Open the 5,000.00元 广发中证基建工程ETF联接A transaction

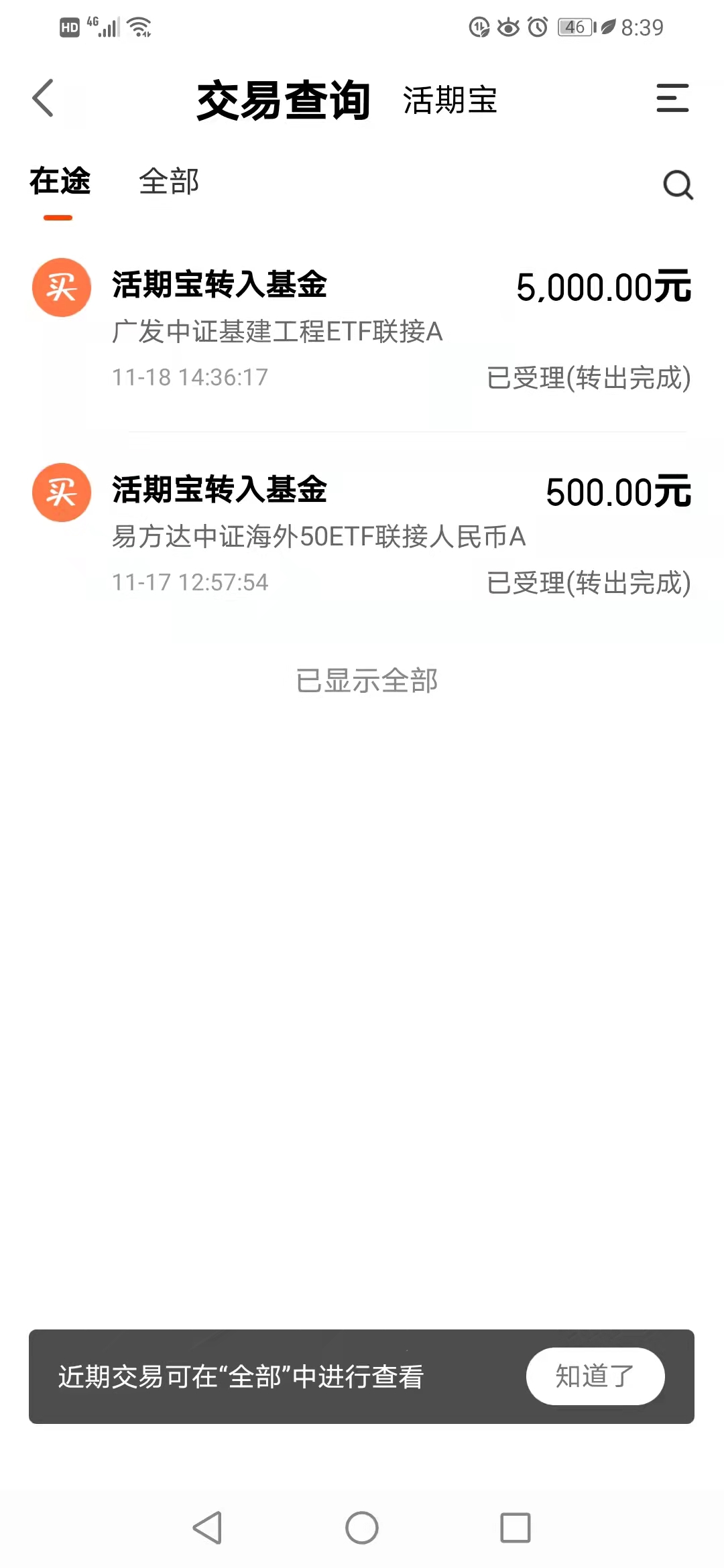coord(362,329)
